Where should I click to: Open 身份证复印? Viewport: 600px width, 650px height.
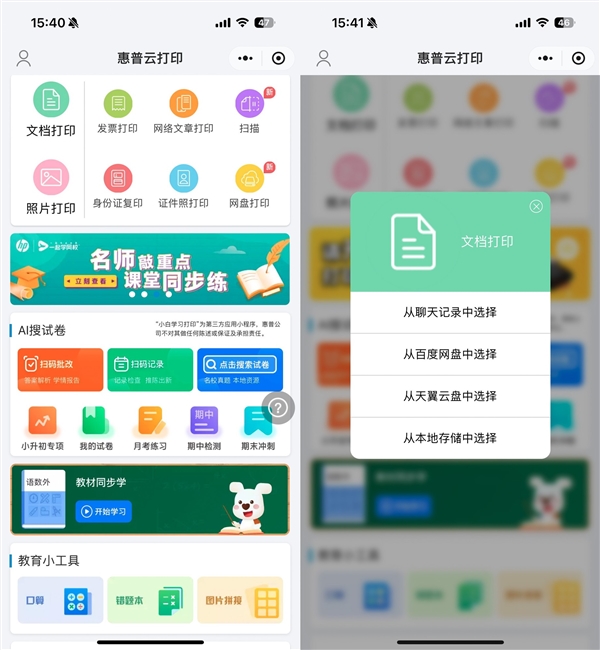coord(117,186)
